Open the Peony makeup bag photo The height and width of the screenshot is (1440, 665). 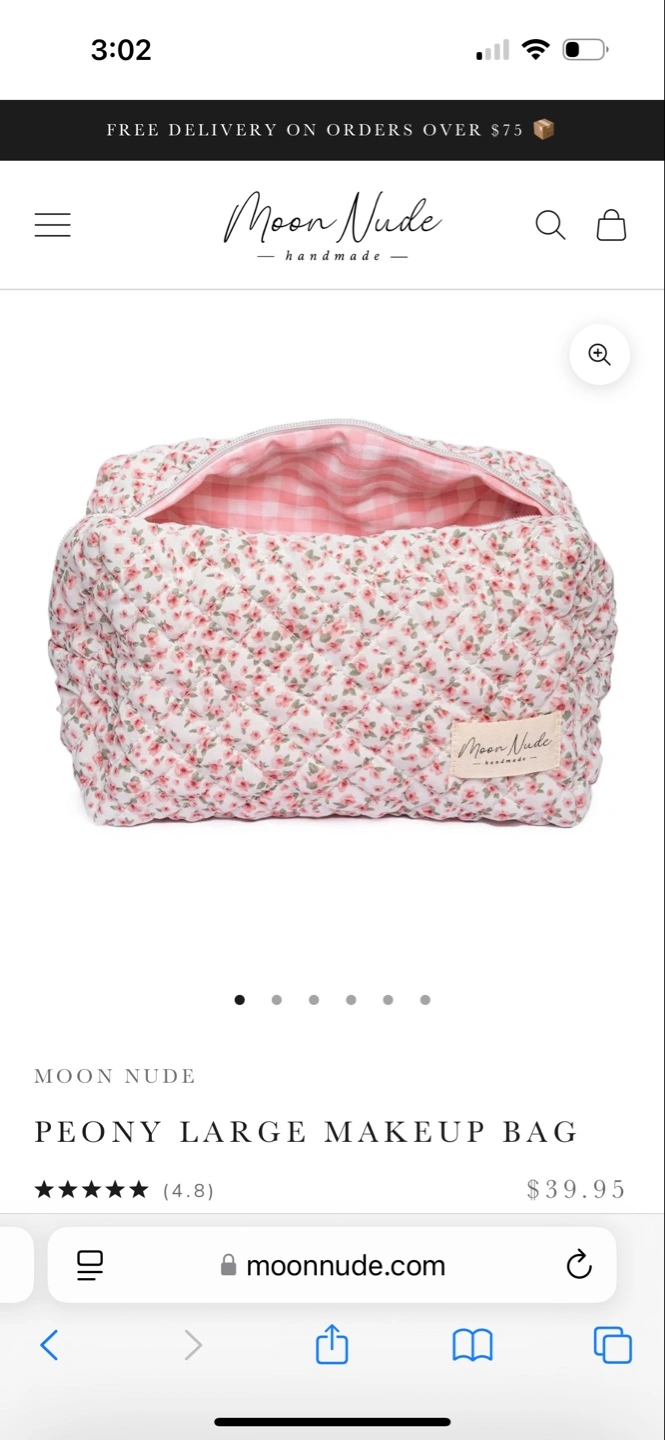click(332, 625)
